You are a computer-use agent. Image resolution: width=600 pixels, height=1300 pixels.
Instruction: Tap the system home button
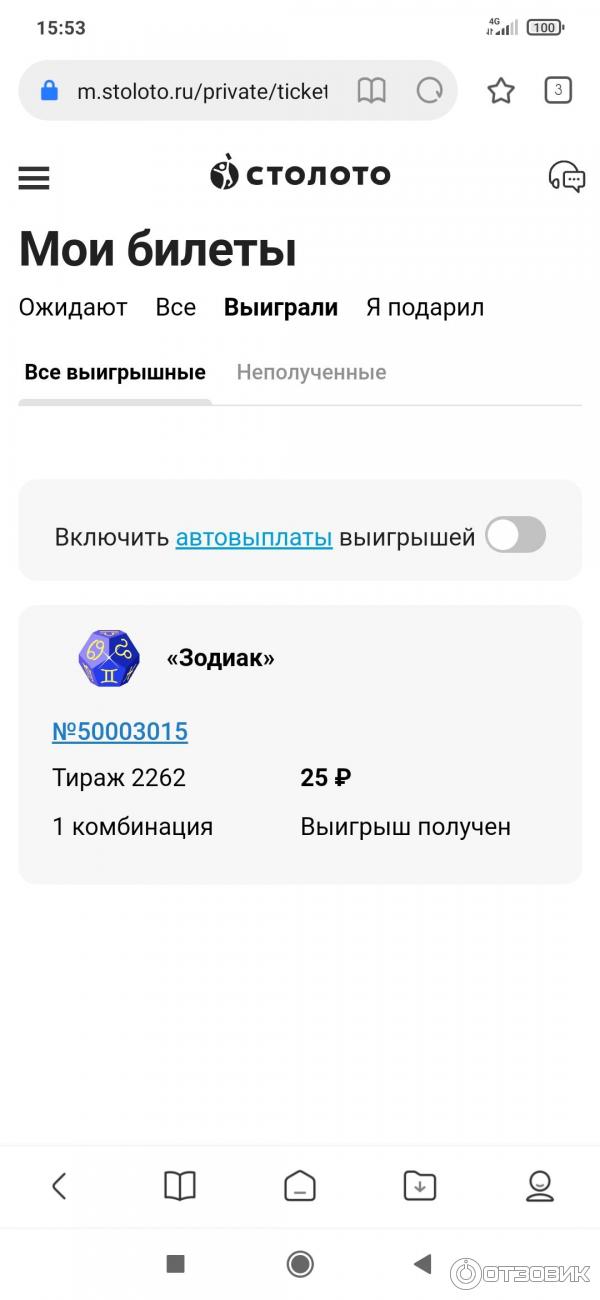coord(300,1264)
